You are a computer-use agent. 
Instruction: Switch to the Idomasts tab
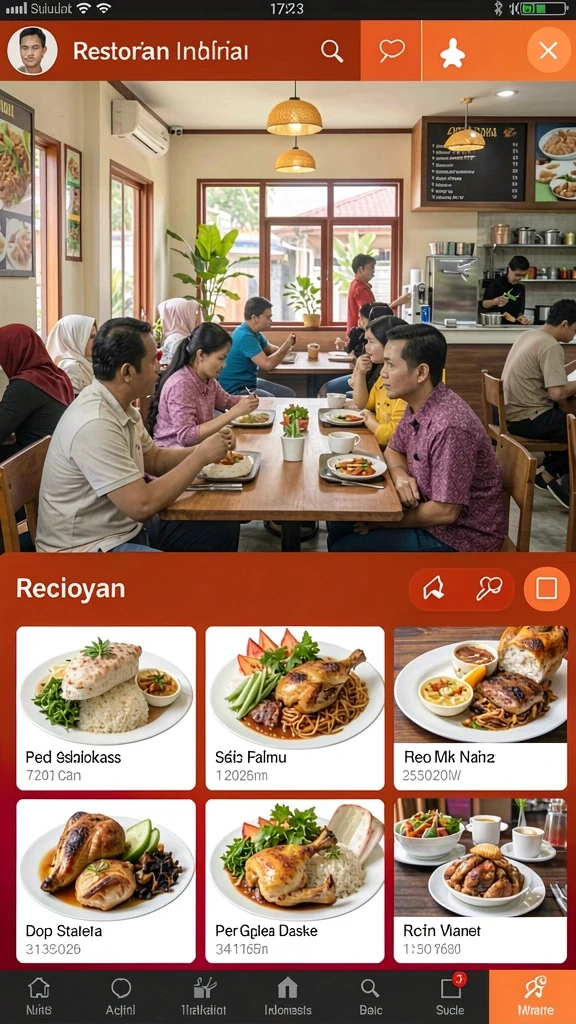[287, 997]
